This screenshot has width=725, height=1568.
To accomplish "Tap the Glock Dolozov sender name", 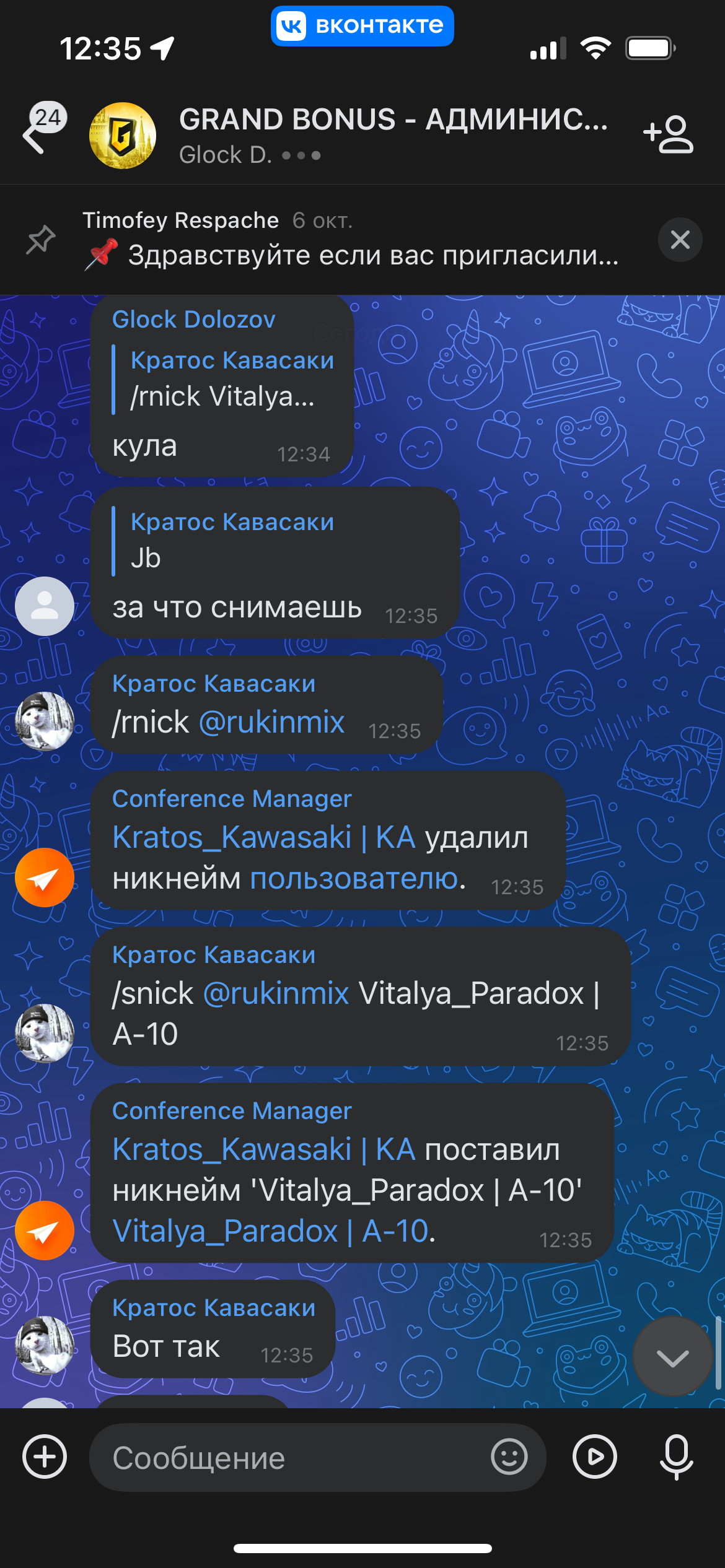I will [x=193, y=320].
